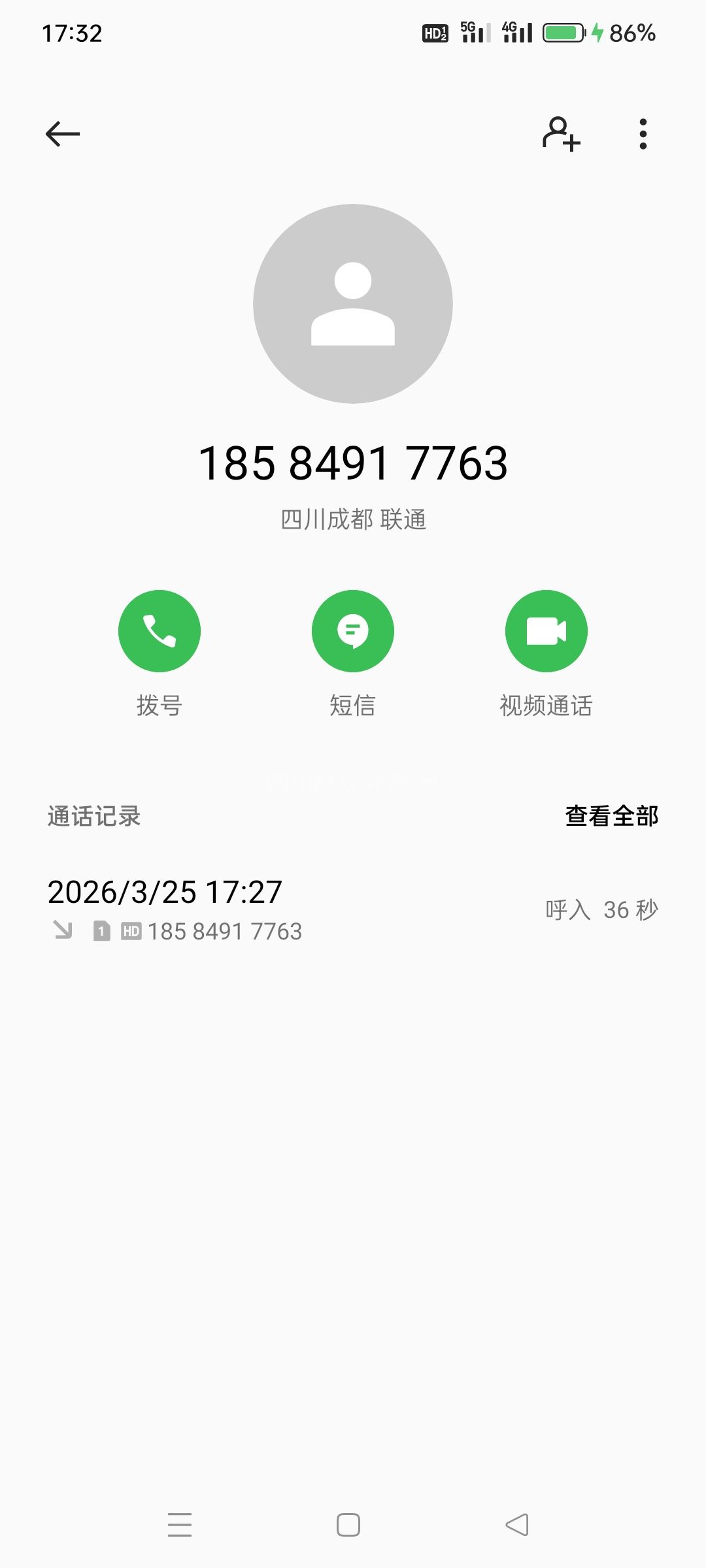Add this number as a new contact

(561, 134)
